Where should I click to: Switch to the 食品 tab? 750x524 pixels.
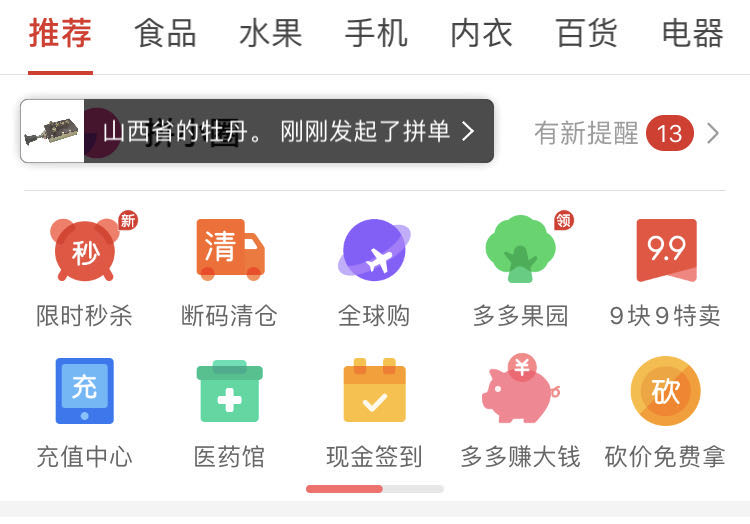coord(165,33)
